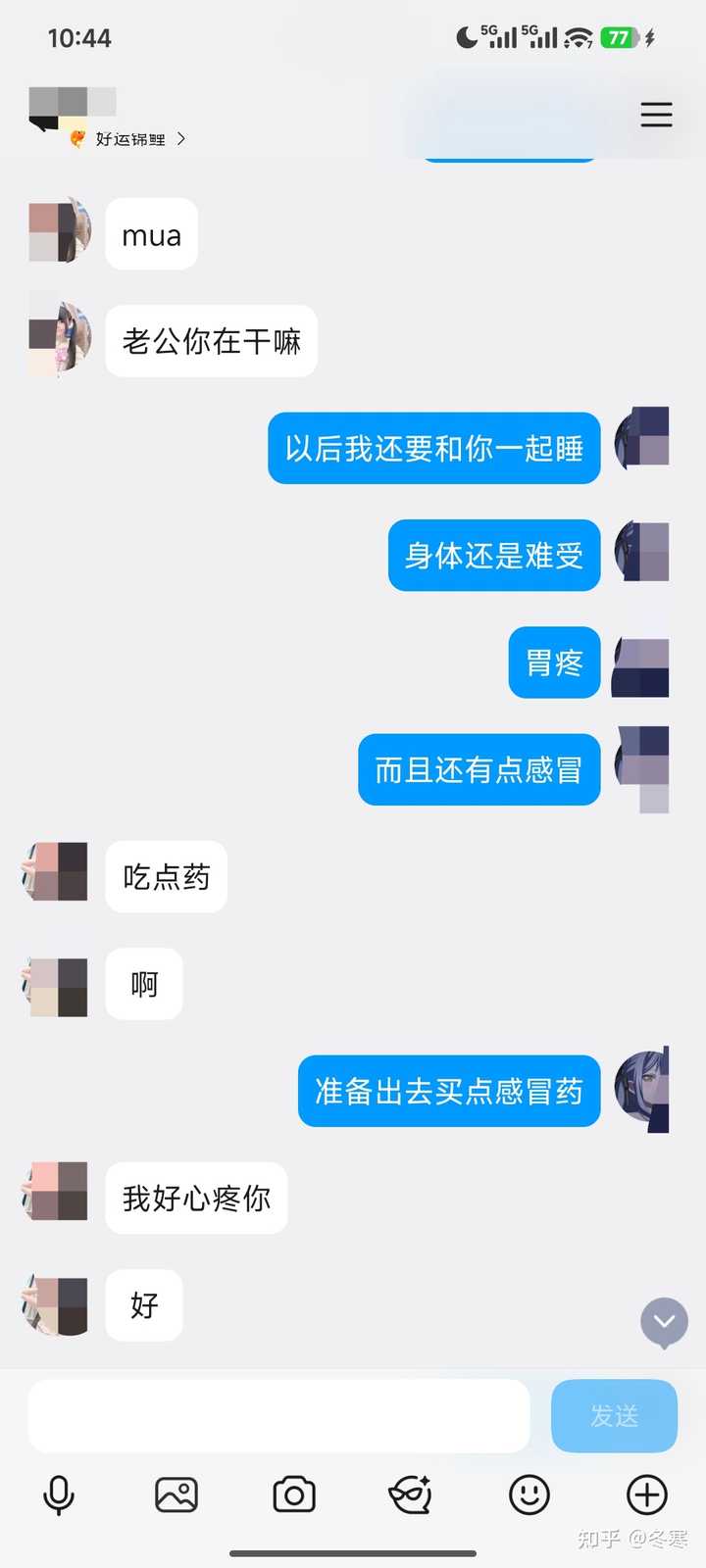Open the camera to take a photo
The image size is (706, 1568).
tap(294, 1495)
